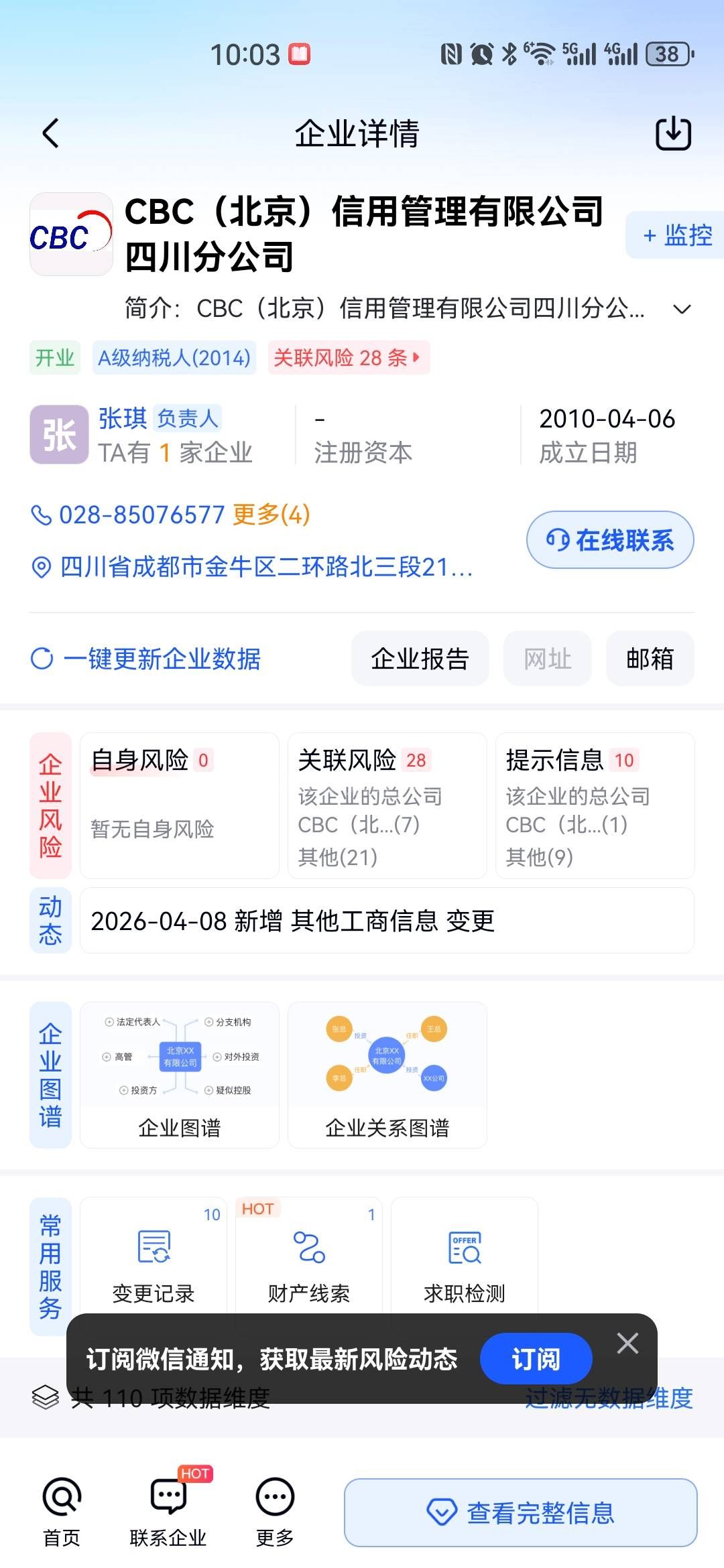The width and height of the screenshot is (724, 1568).
Task: Tap the 查看完整信息 button
Action: (520, 1513)
